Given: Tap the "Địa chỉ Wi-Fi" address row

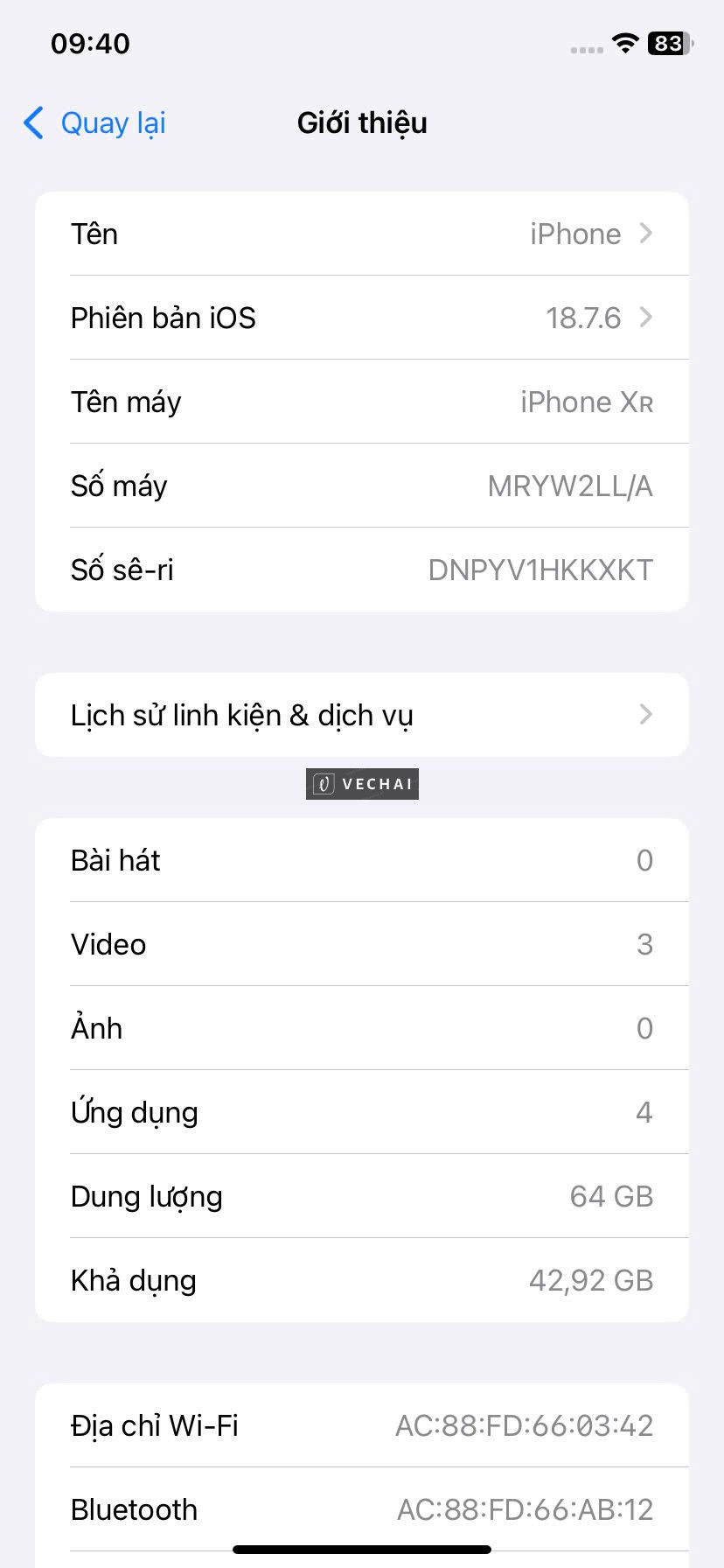Looking at the screenshot, I should pos(362,1425).
